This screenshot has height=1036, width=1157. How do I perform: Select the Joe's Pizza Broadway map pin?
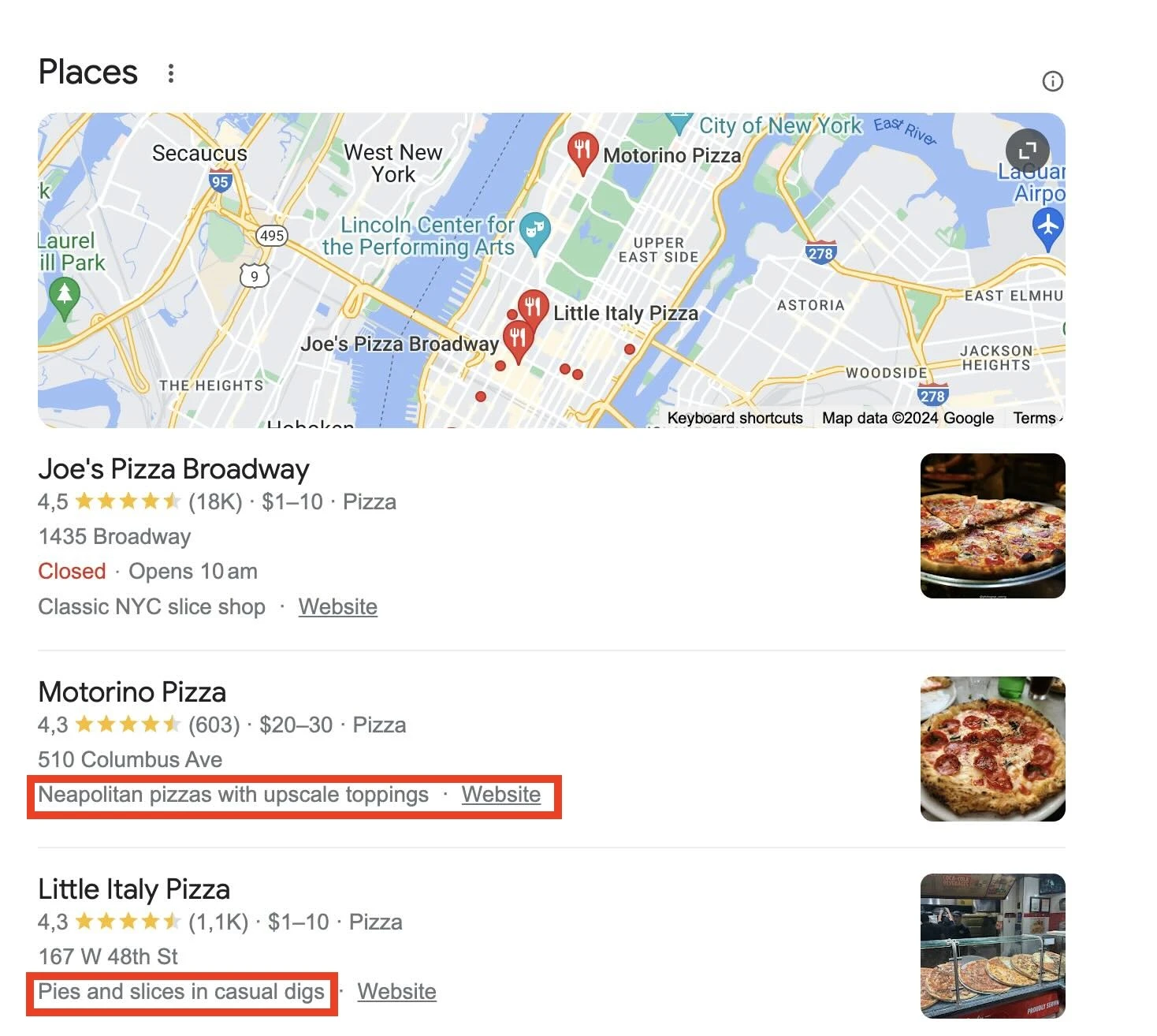pos(518,339)
